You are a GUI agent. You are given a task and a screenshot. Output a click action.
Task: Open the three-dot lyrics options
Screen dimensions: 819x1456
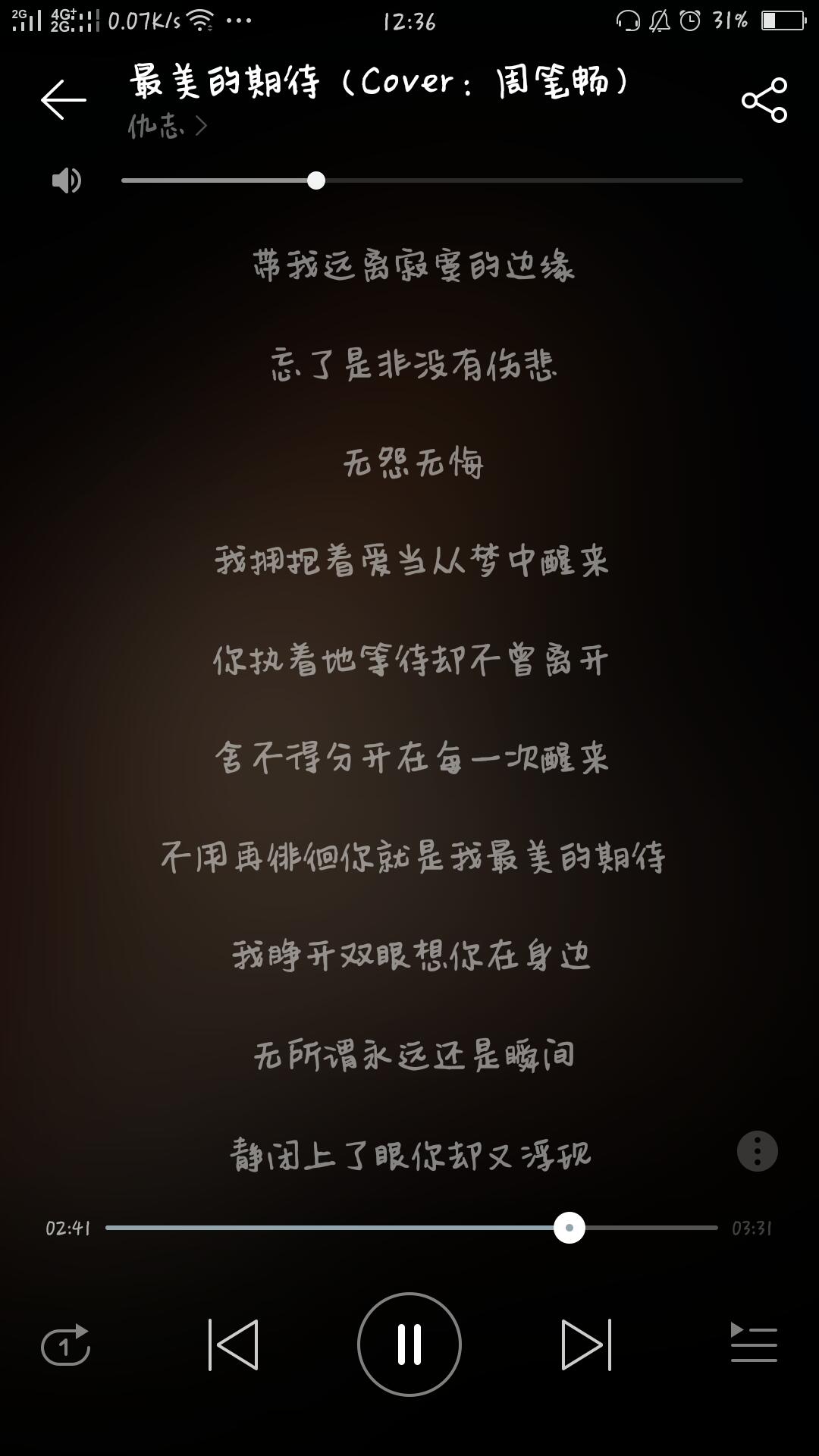point(758,1151)
